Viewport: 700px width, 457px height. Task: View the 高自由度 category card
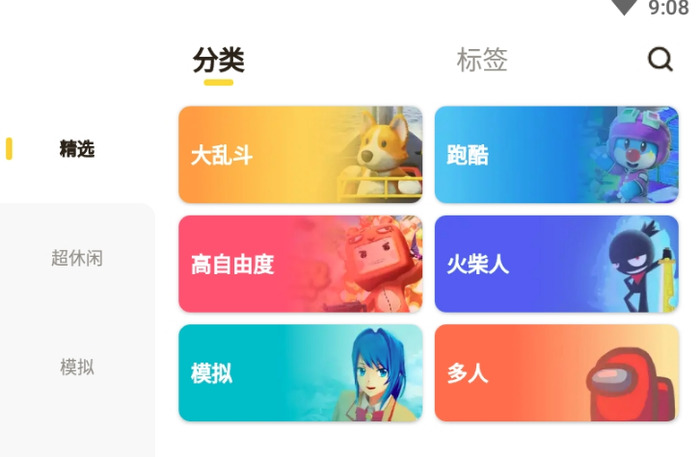click(300, 264)
